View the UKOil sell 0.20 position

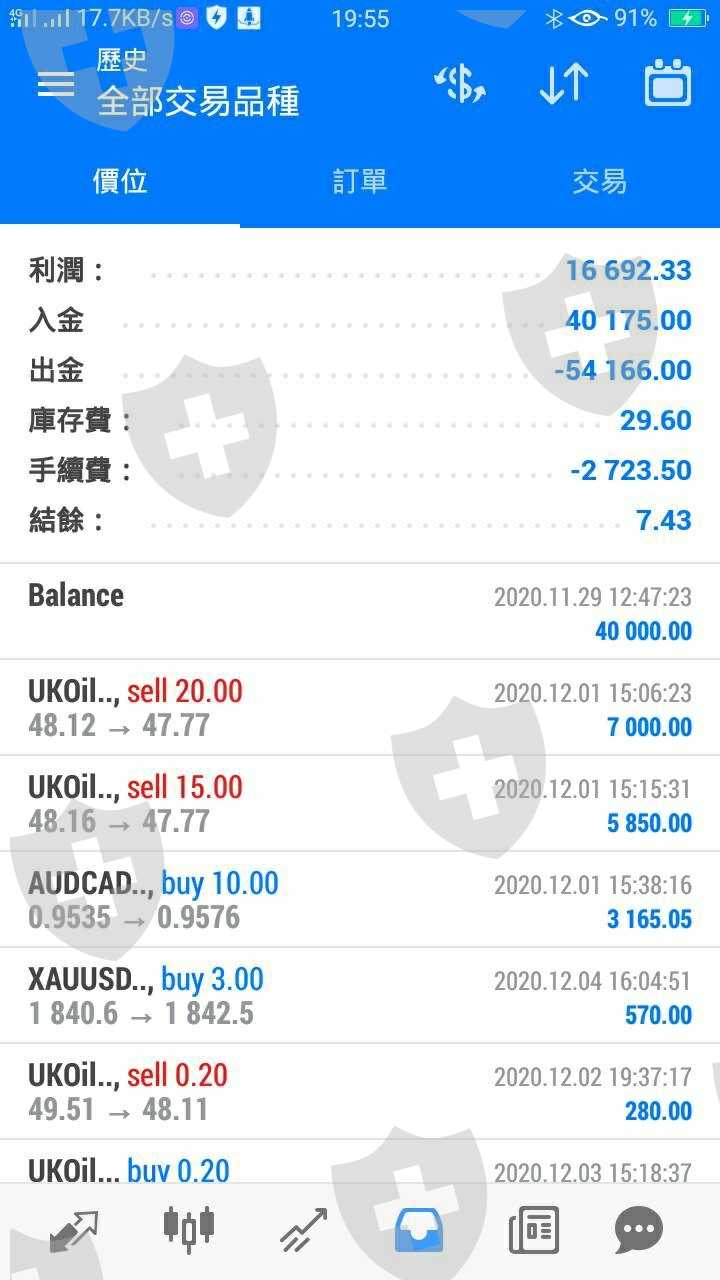(360, 1091)
